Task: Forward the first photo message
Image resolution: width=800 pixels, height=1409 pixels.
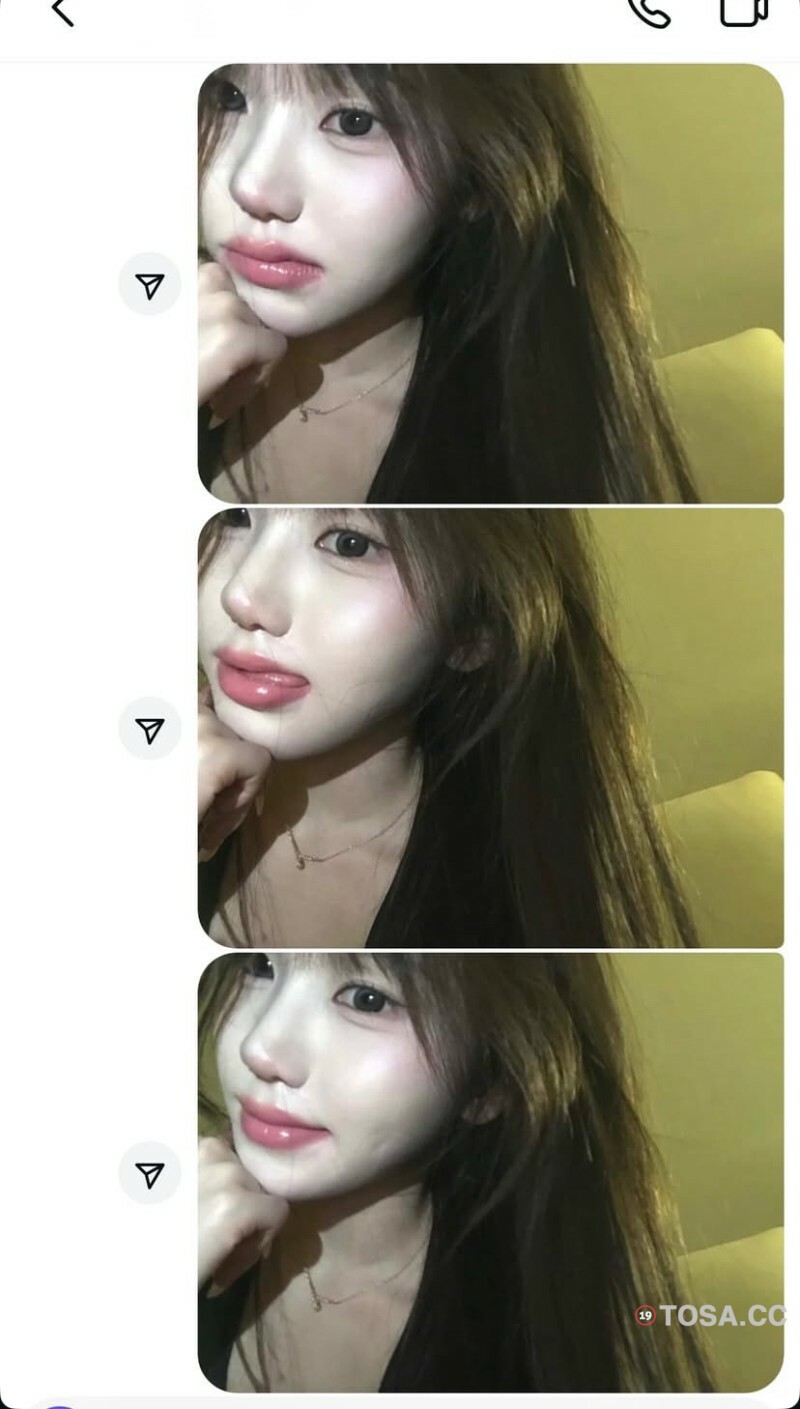Action: coord(150,287)
